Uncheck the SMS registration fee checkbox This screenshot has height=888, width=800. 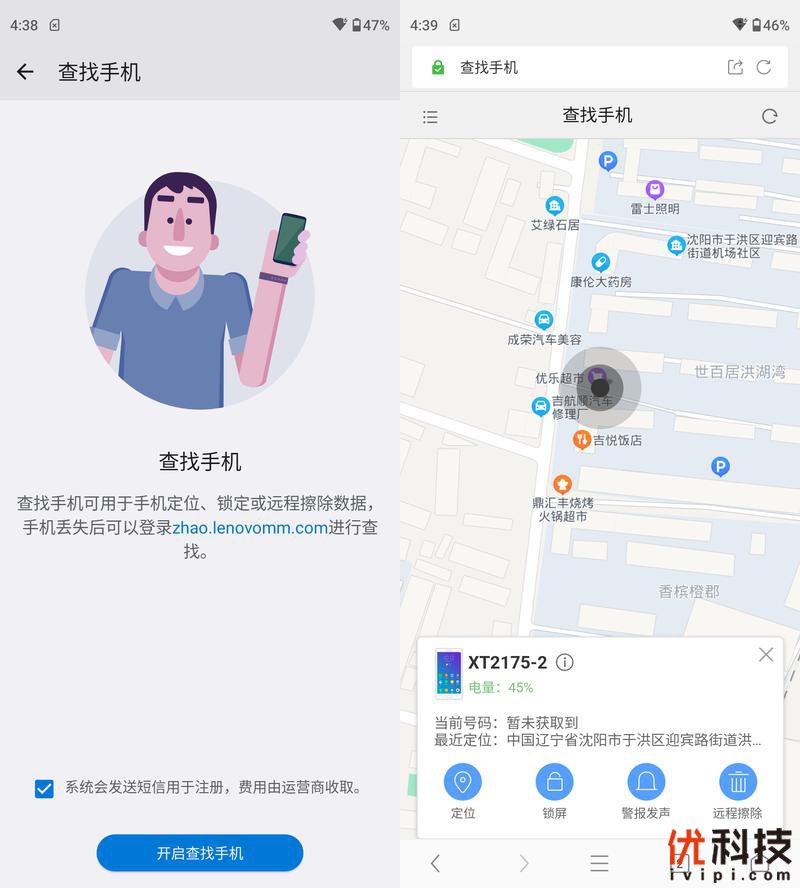44,789
